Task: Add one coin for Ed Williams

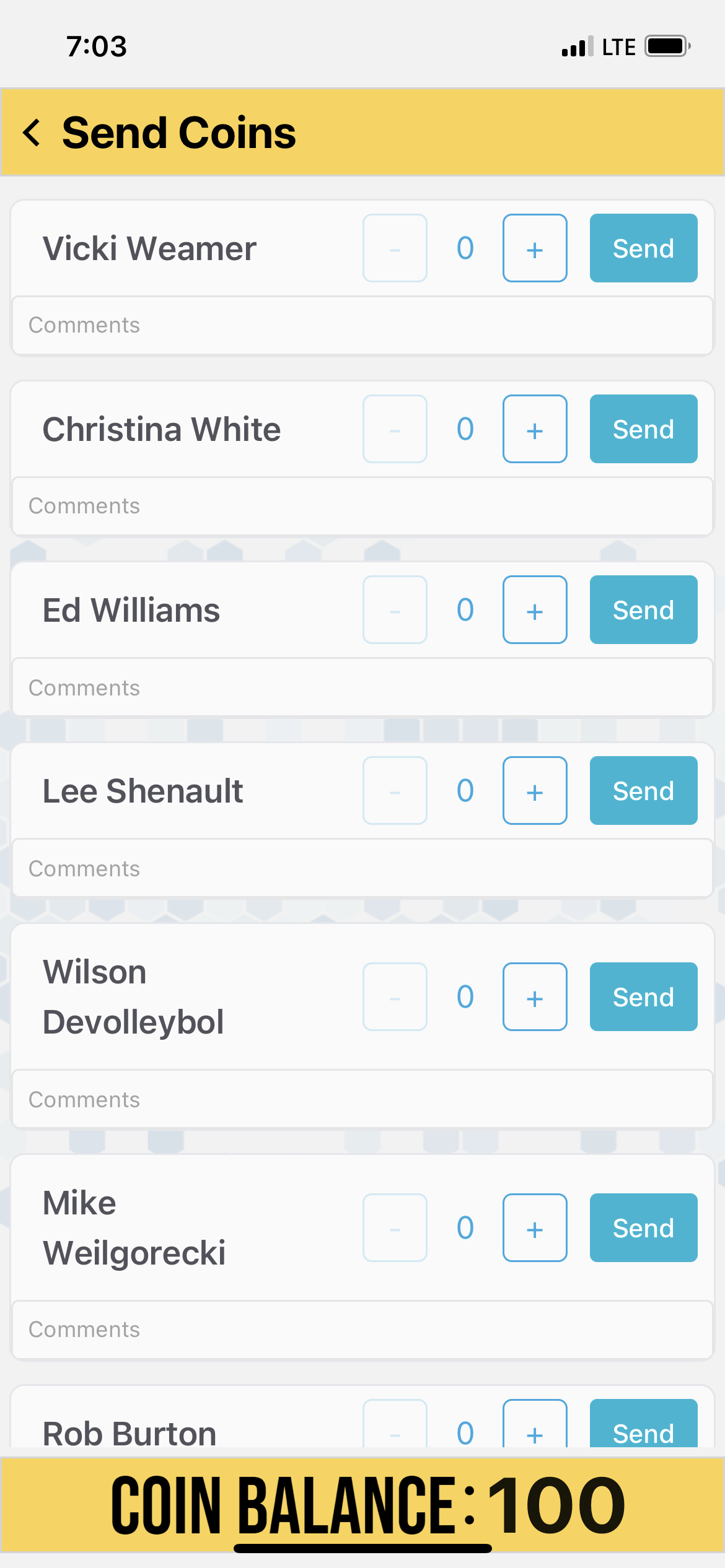Action: [x=535, y=610]
